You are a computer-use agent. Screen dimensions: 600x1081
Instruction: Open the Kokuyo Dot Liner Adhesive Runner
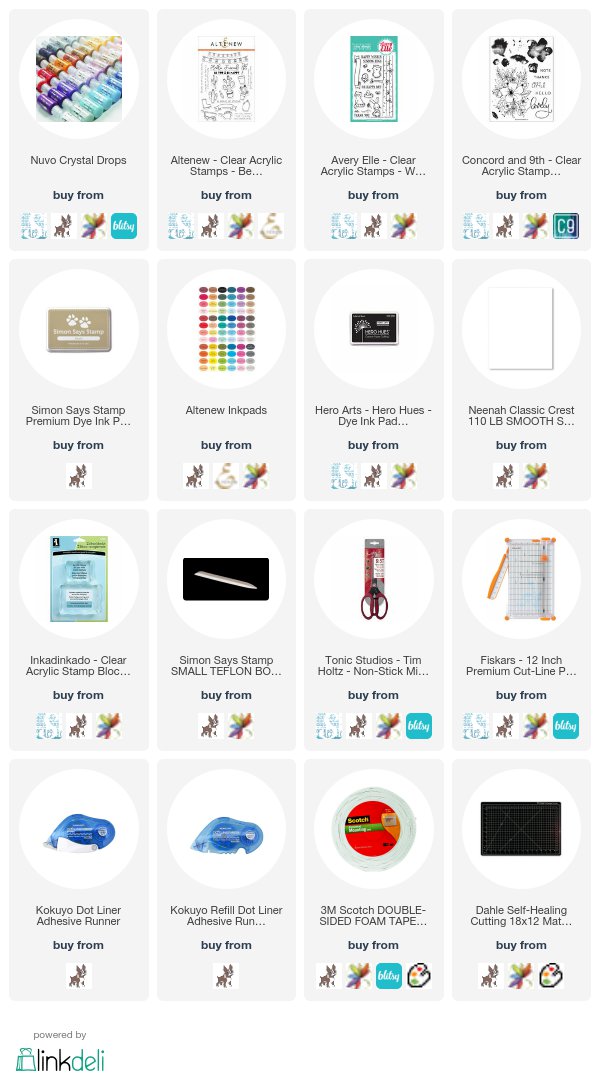pos(79,916)
